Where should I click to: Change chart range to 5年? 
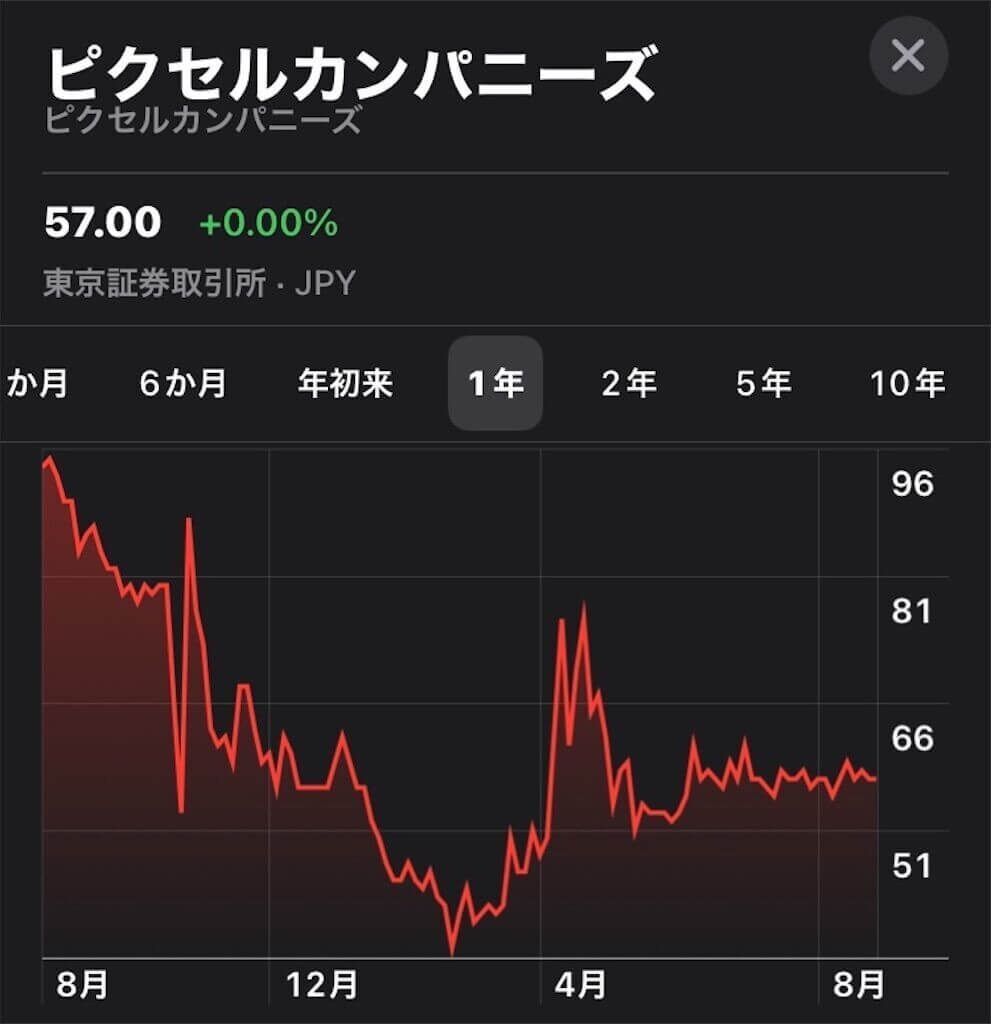pyautogui.click(x=763, y=383)
